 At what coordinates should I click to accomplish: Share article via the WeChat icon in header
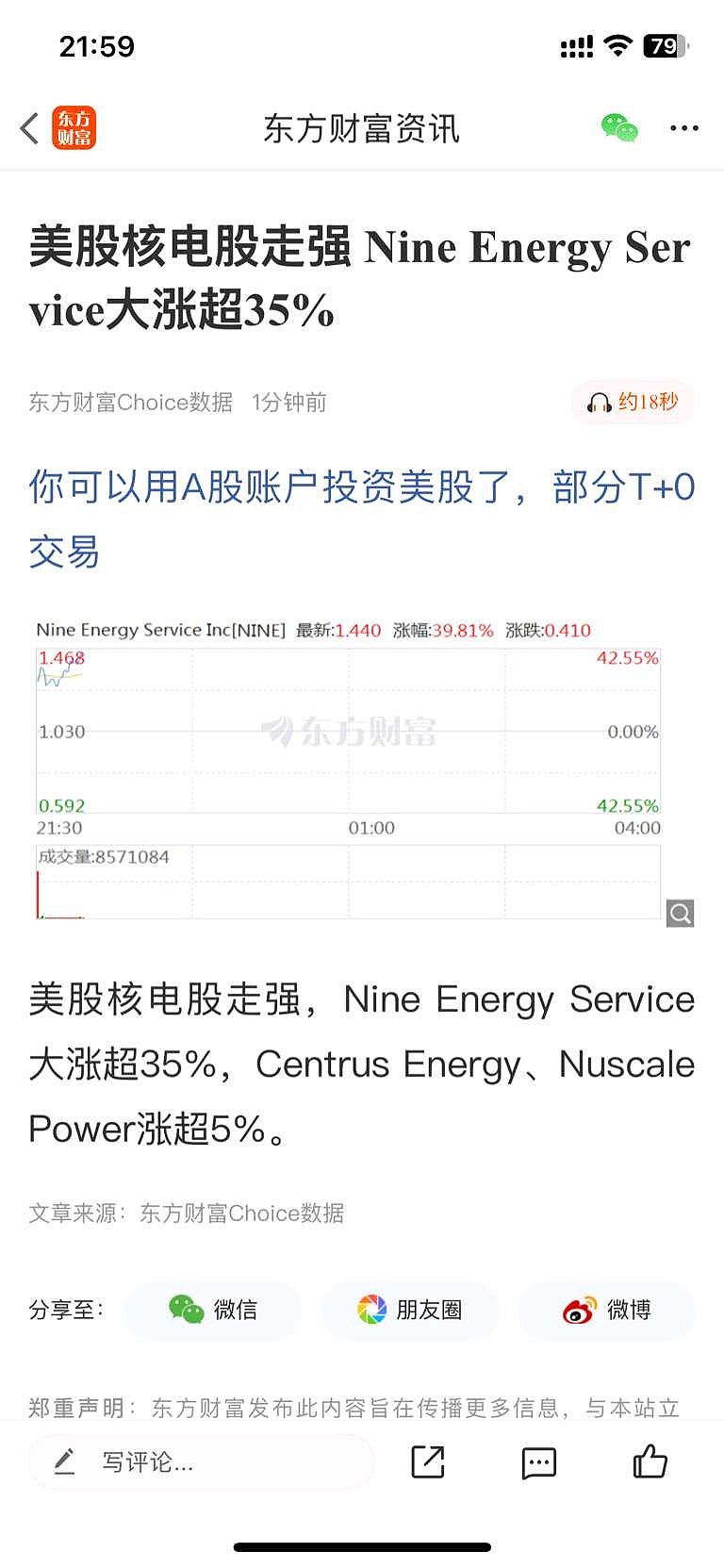tap(619, 128)
